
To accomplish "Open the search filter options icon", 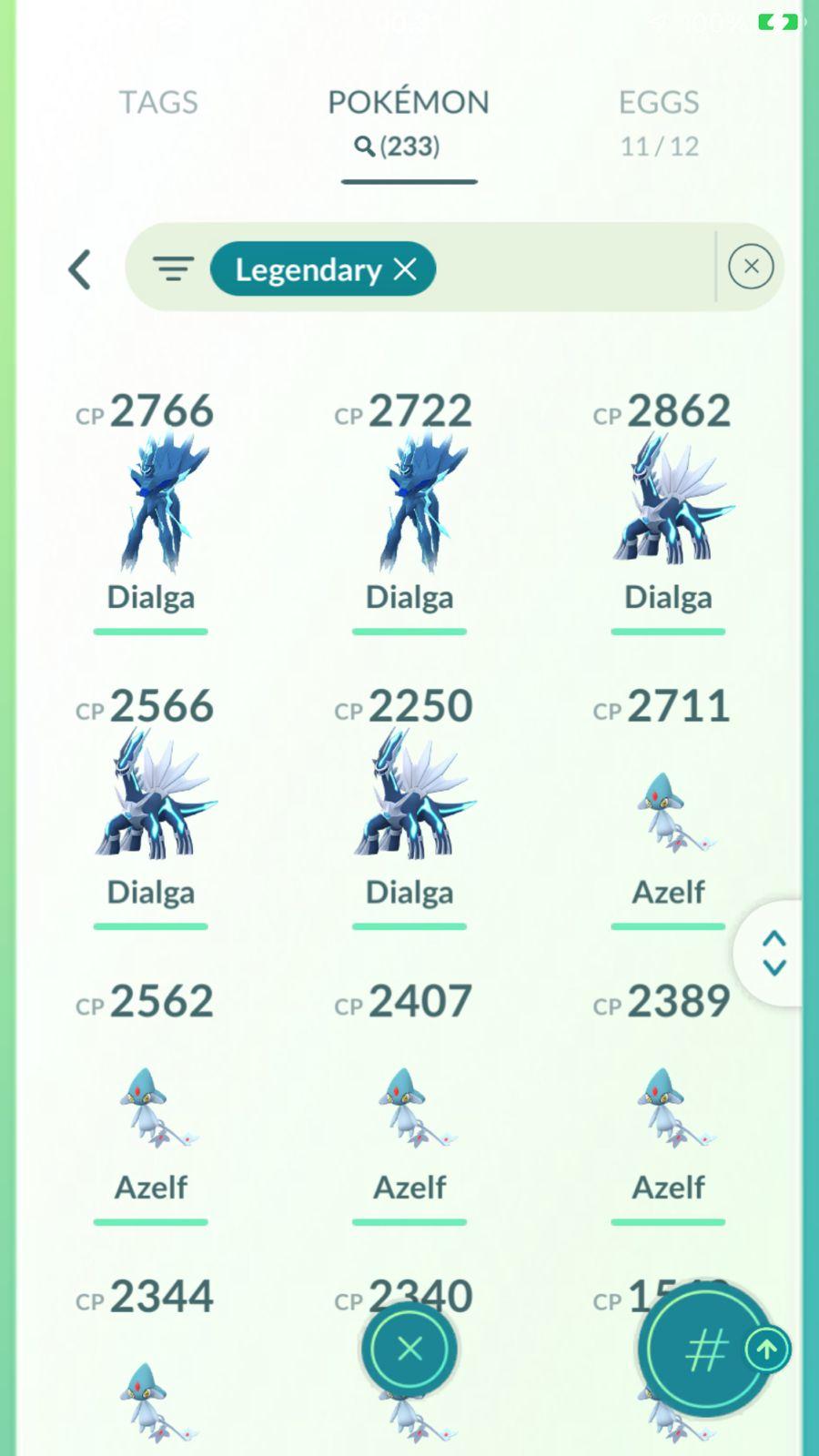I will coord(173,269).
